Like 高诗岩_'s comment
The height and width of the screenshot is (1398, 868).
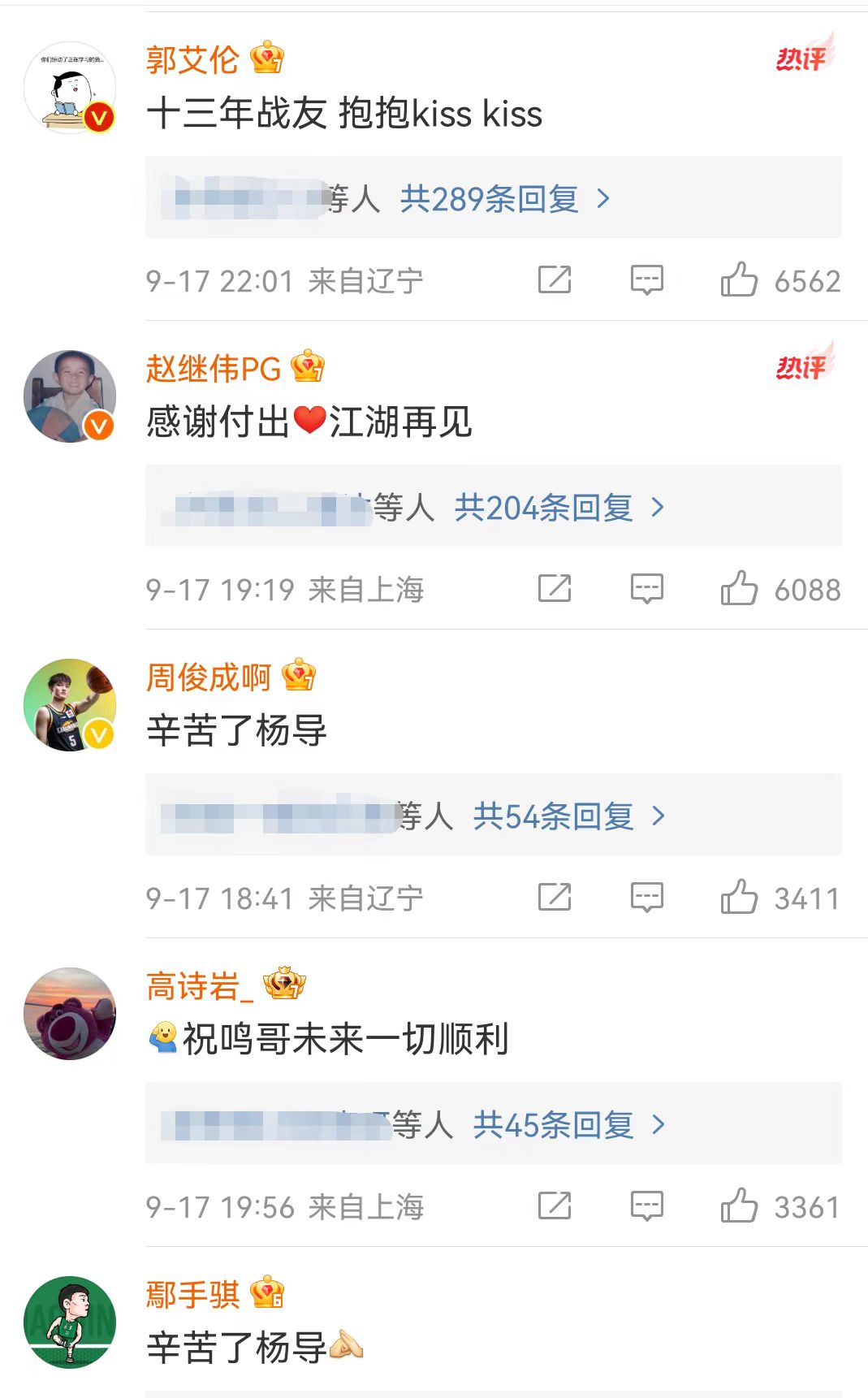(x=739, y=1206)
